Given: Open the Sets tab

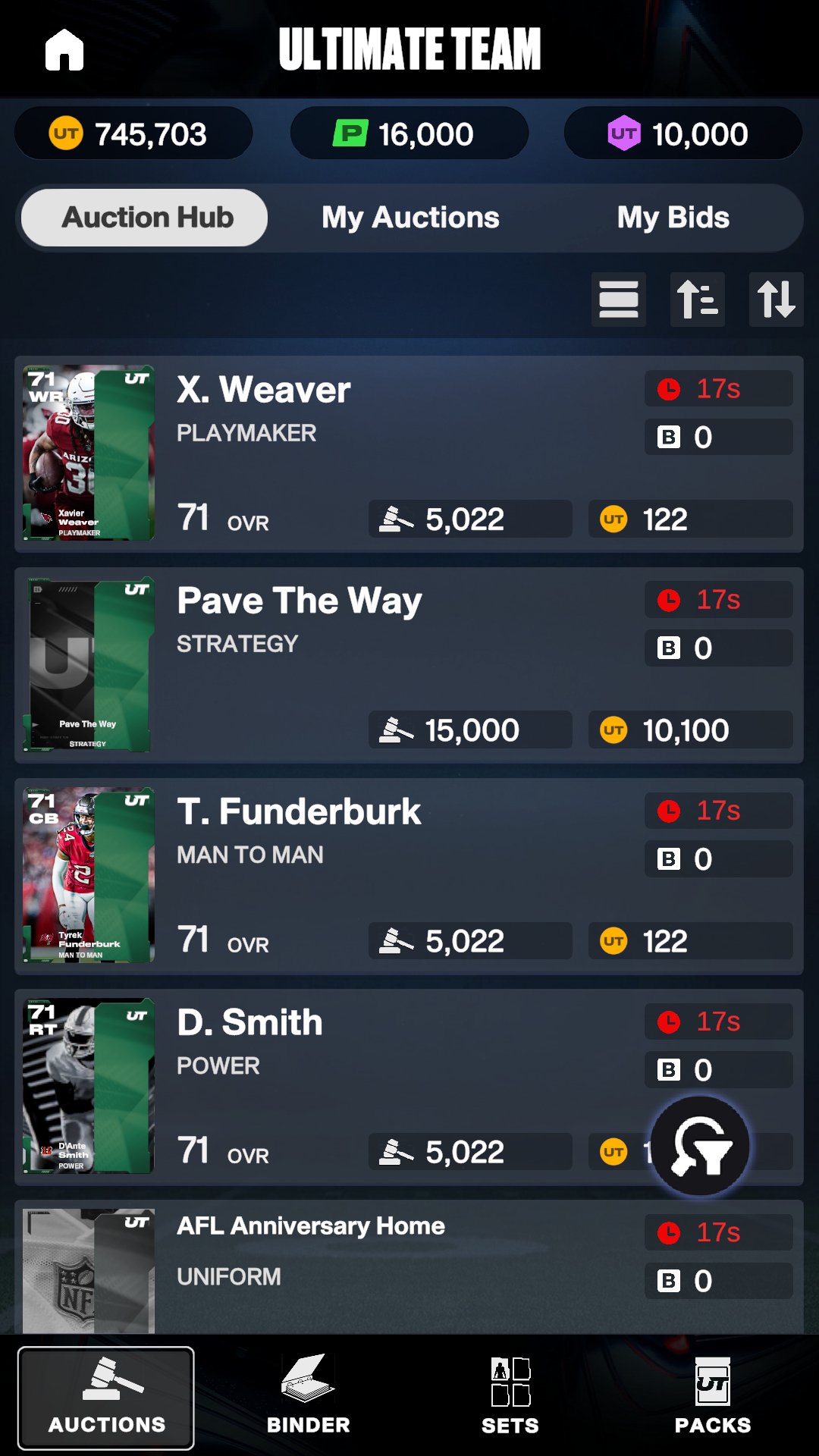Looking at the screenshot, I should [510, 1397].
